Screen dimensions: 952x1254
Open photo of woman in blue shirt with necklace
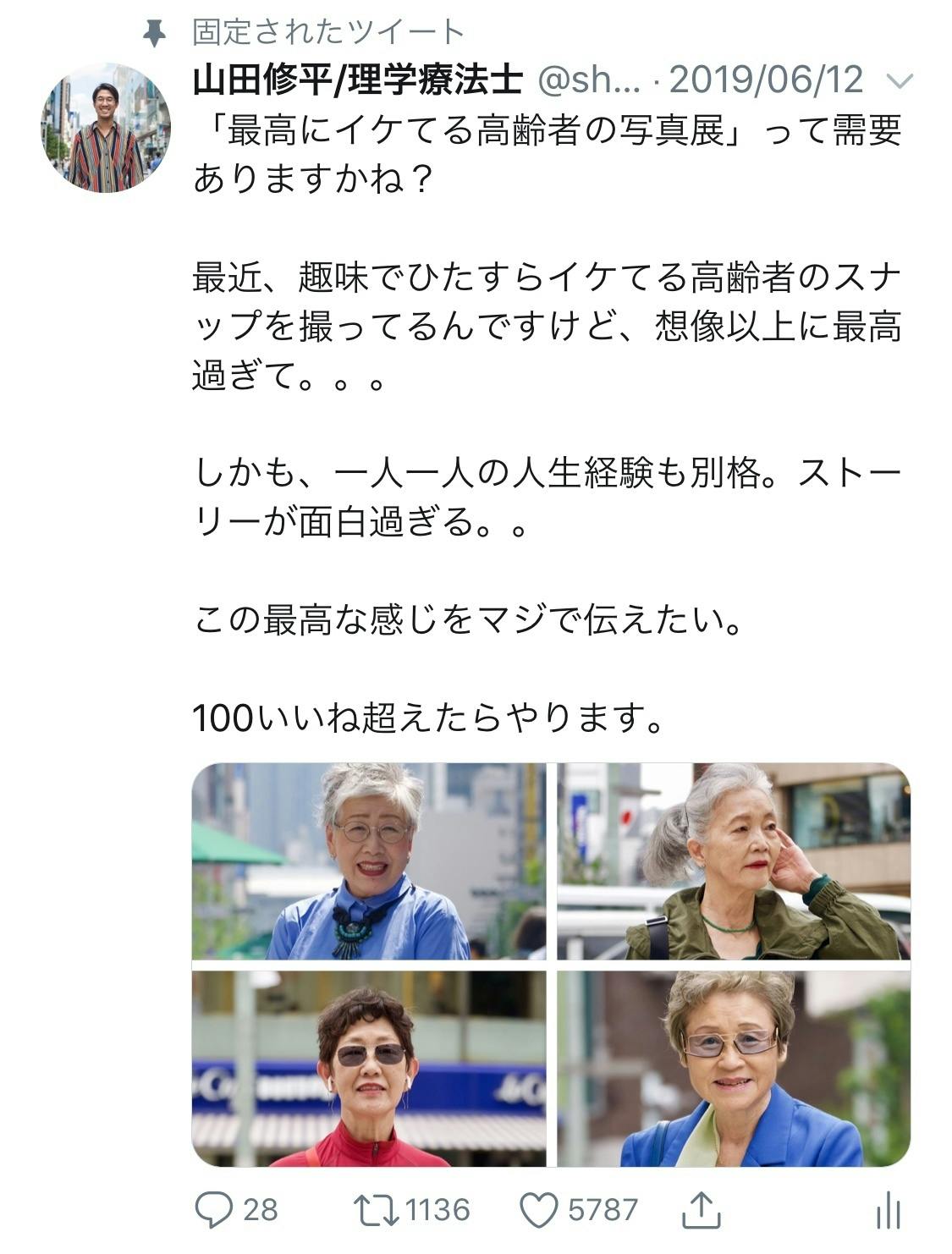(x=369, y=861)
